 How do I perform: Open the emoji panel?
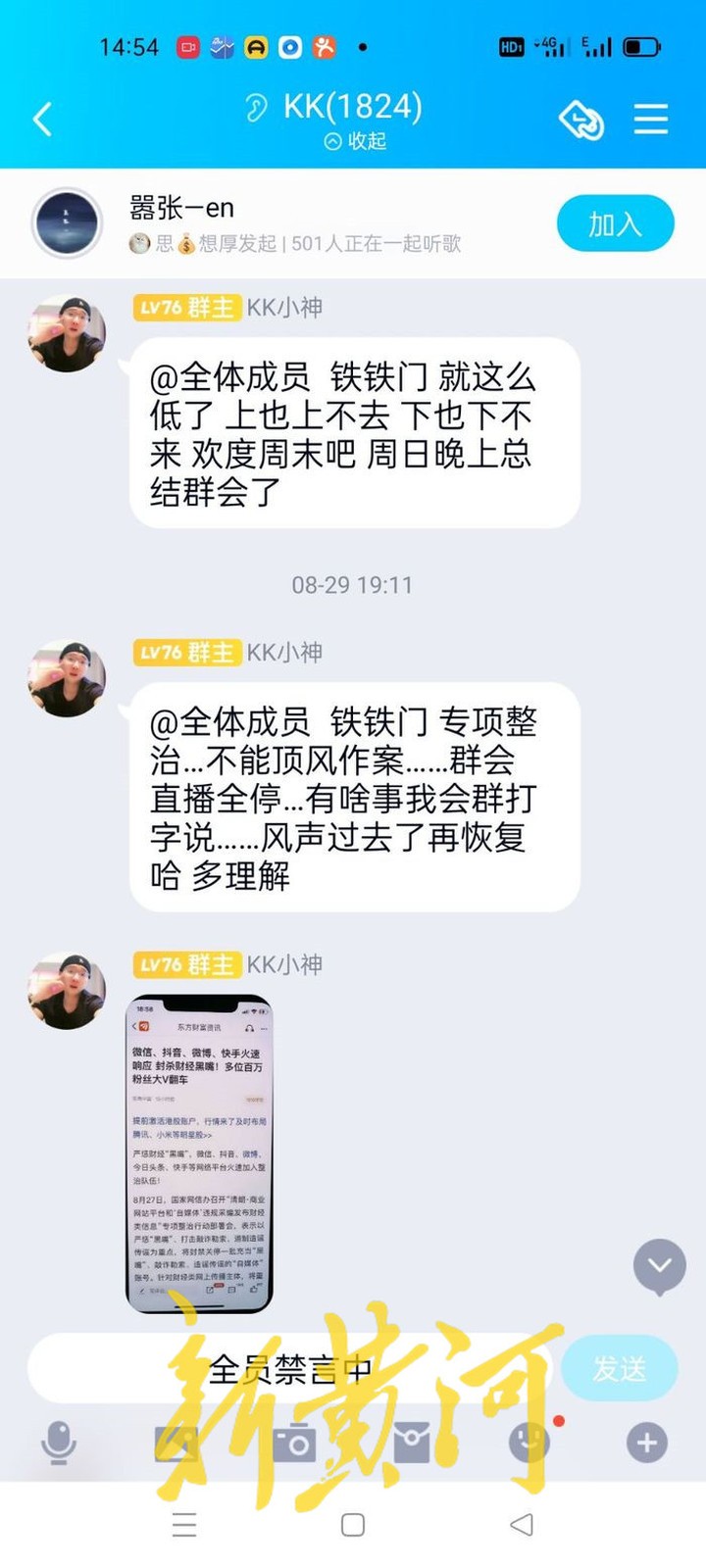coord(529,1443)
